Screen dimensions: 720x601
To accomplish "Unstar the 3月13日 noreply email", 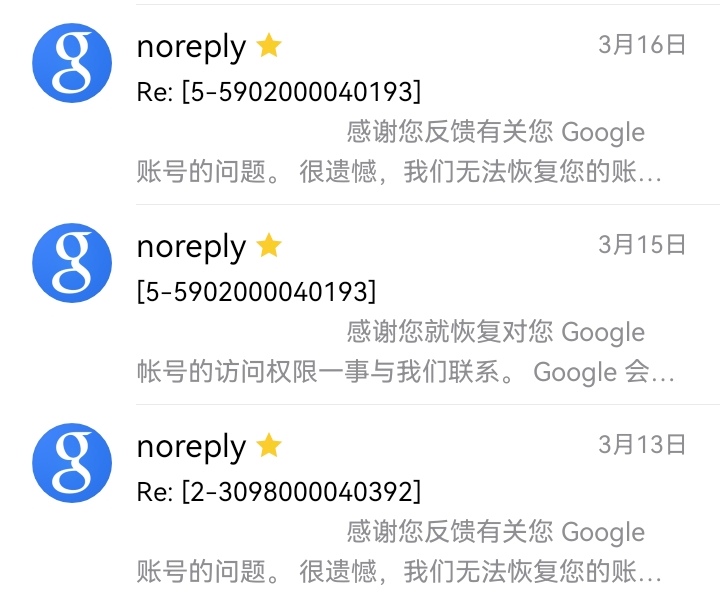I will 269,446.
